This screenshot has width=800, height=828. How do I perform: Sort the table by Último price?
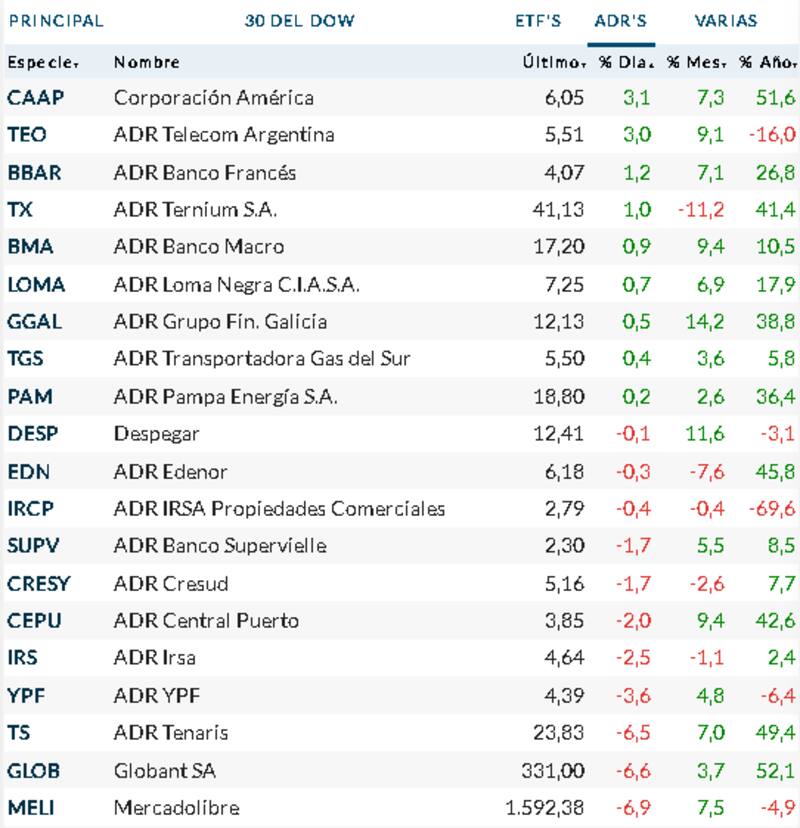(x=553, y=62)
